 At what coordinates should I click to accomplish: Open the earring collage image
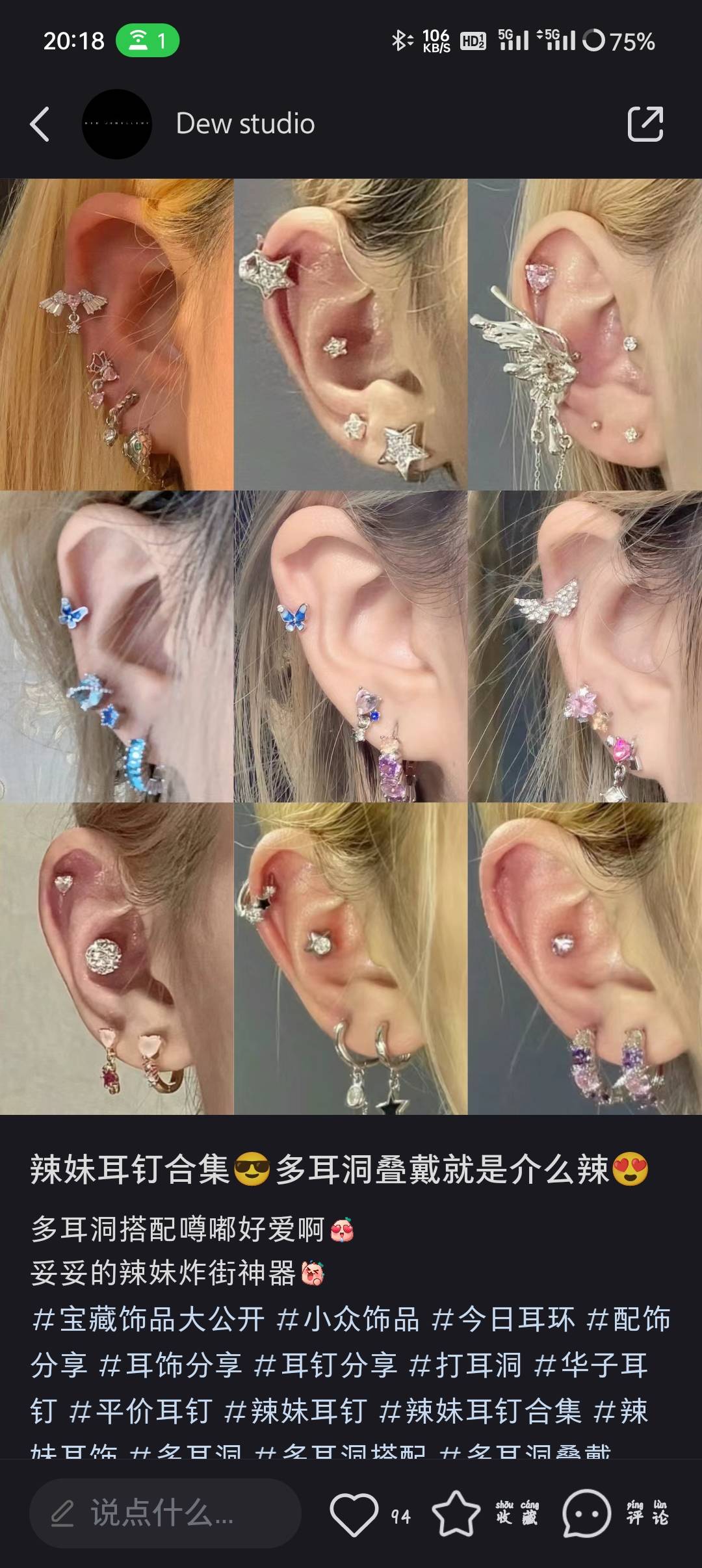[350, 646]
